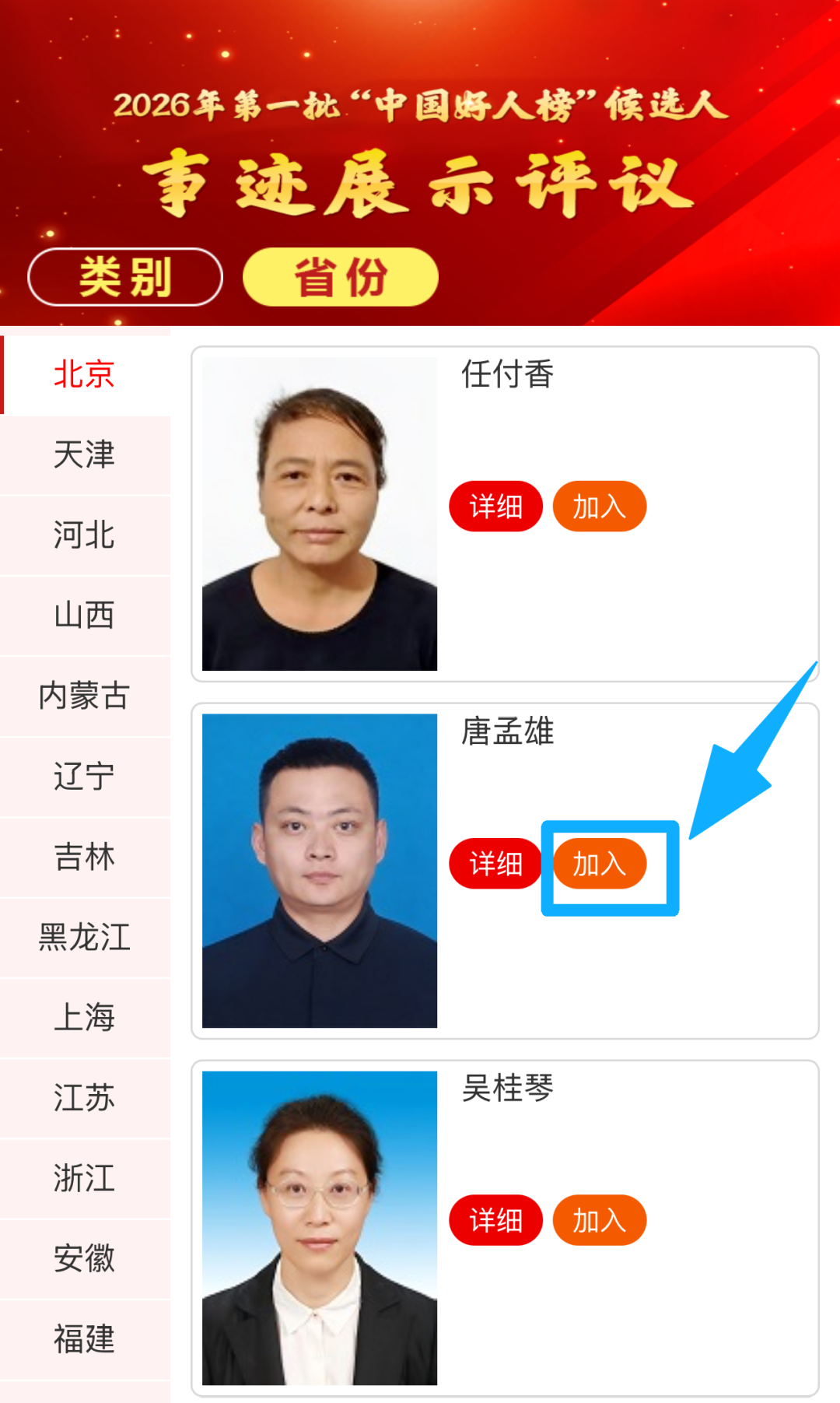Viewport: 840px width, 1403px height.
Task: Choose 安徽 province
Action: pyautogui.click(x=85, y=1258)
